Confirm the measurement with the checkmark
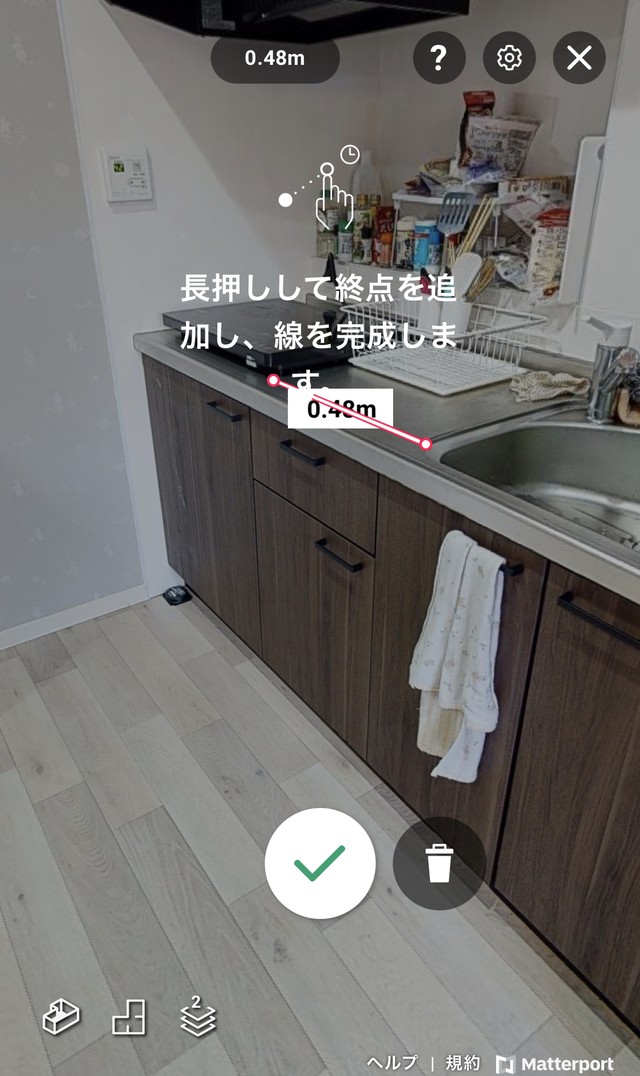The width and height of the screenshot is (640, 1076). tap(320, 862)
